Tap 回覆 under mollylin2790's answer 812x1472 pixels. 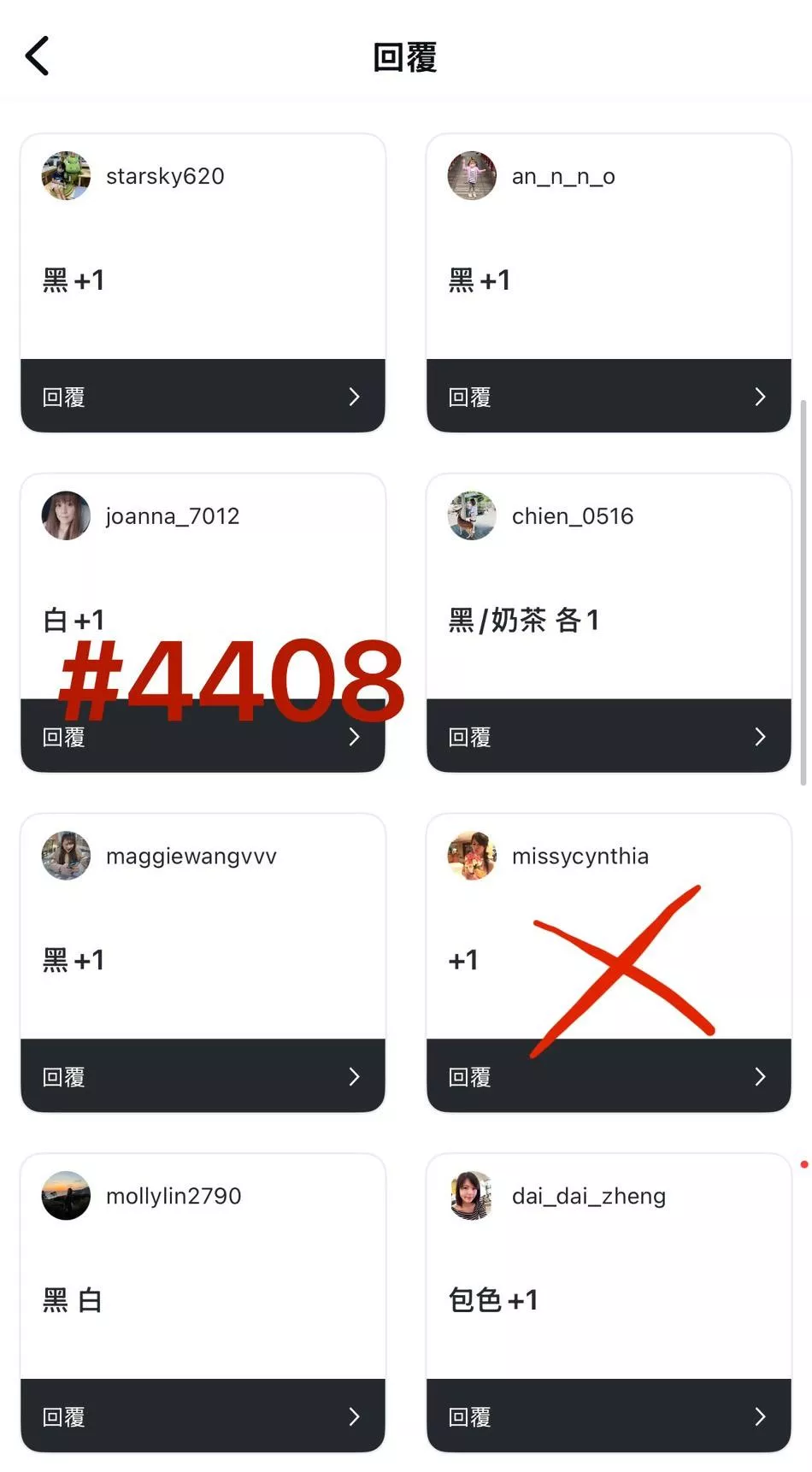click(203, 1416)
